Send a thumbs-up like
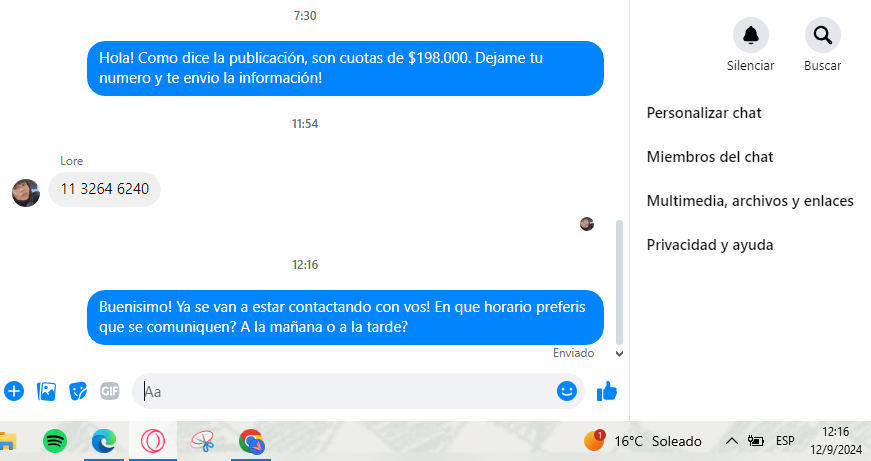Image resolution: width=871 pixels, height=461 pixels. pyautogui.click(x=606, y=391)
